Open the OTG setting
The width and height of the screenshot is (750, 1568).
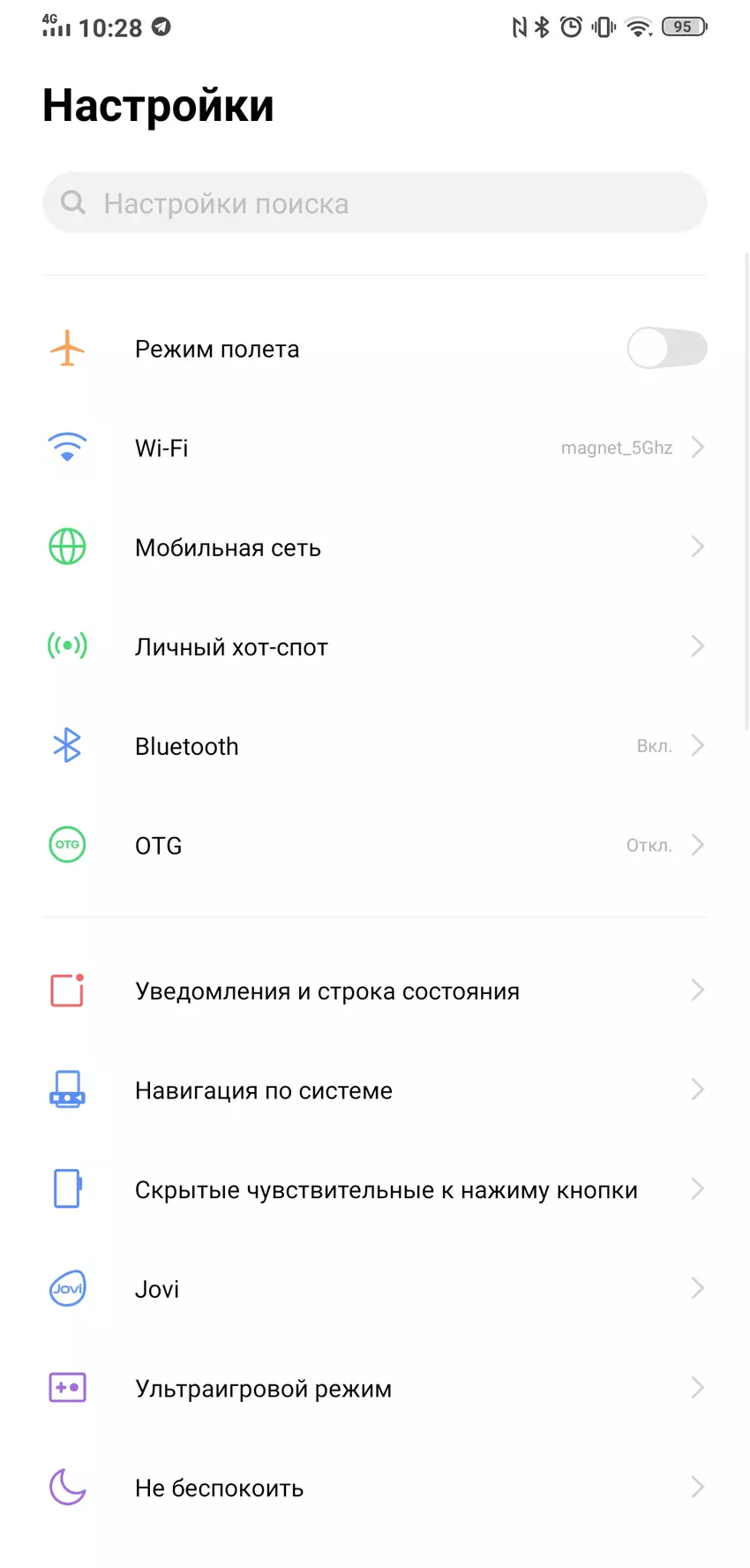[374, 845]
